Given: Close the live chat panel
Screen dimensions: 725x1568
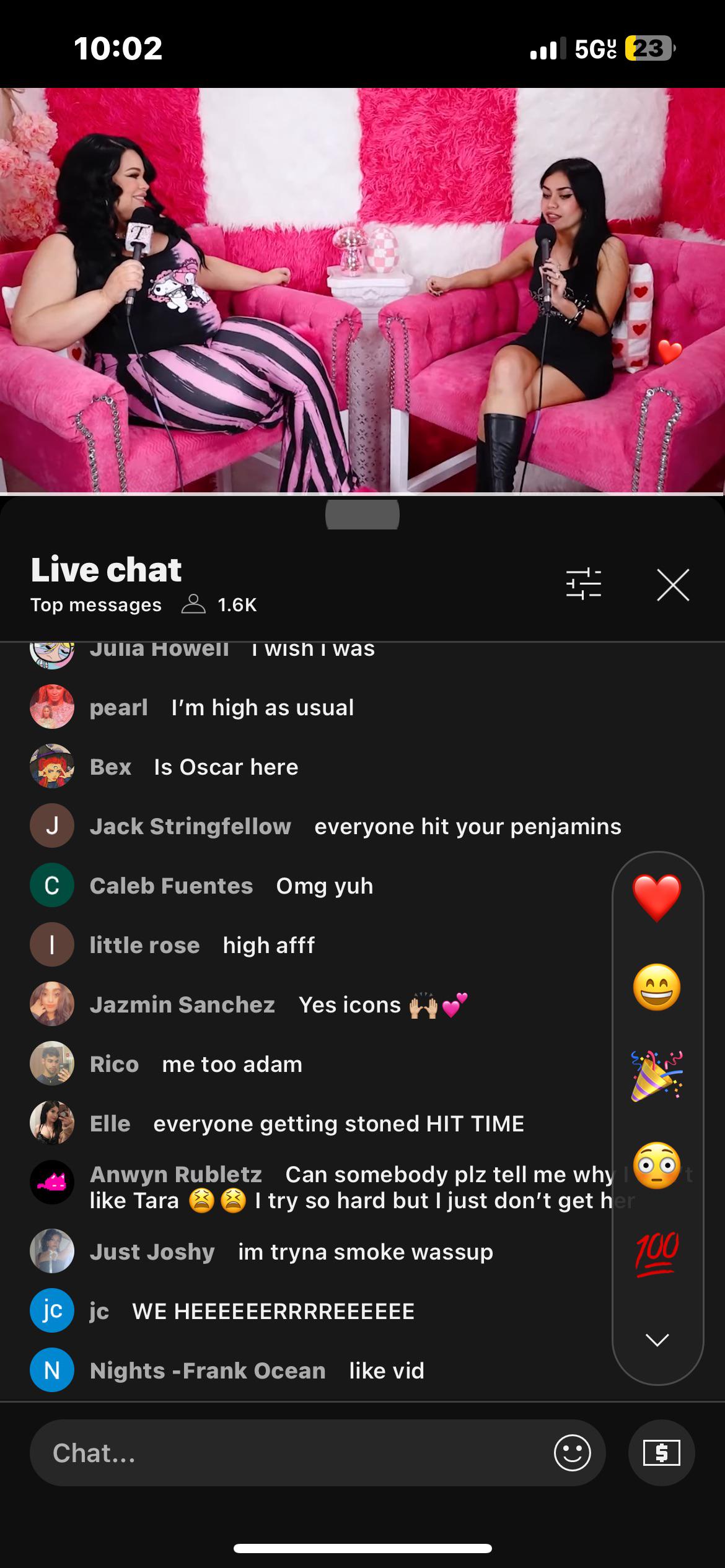Looking at the screenshot, I should click(673, 585).
